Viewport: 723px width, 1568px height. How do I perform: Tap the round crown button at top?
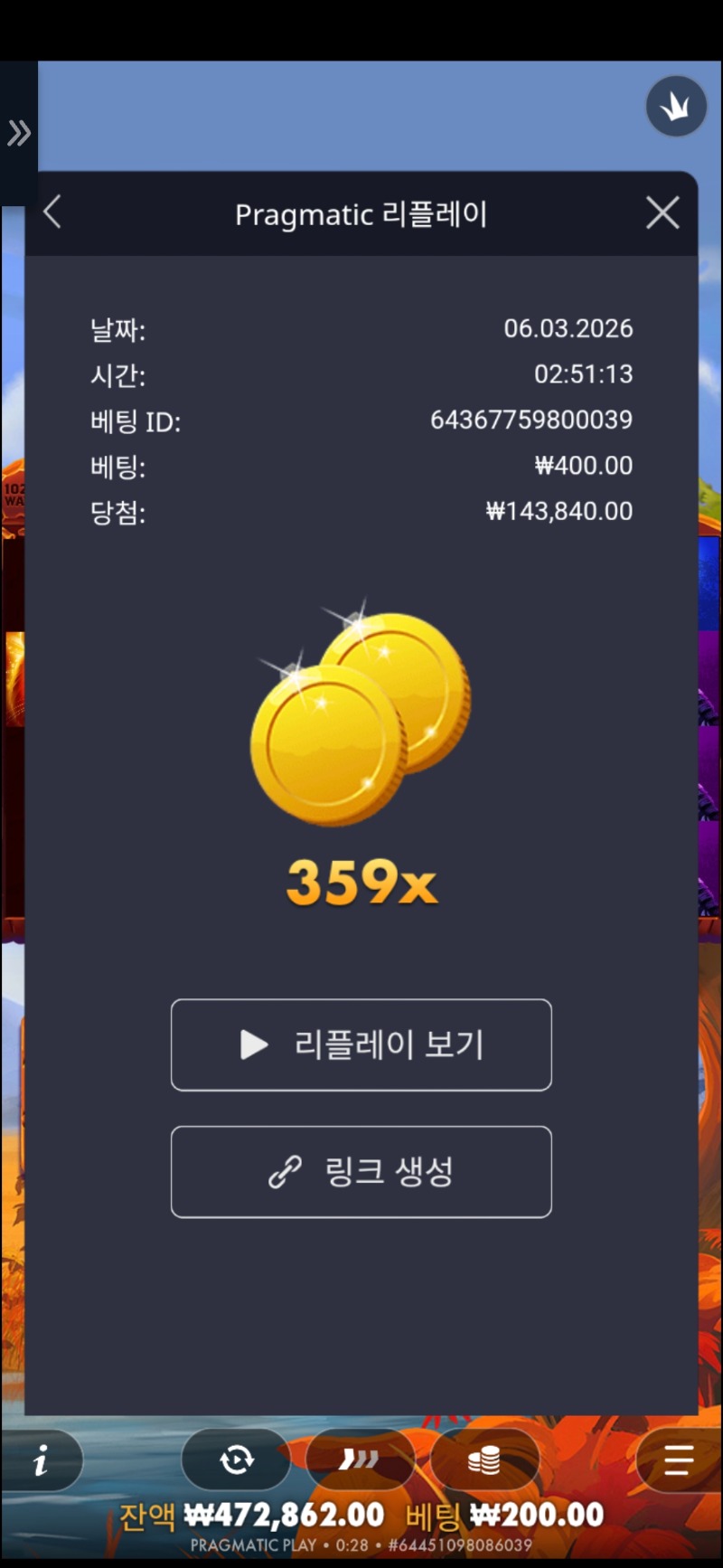676,107
